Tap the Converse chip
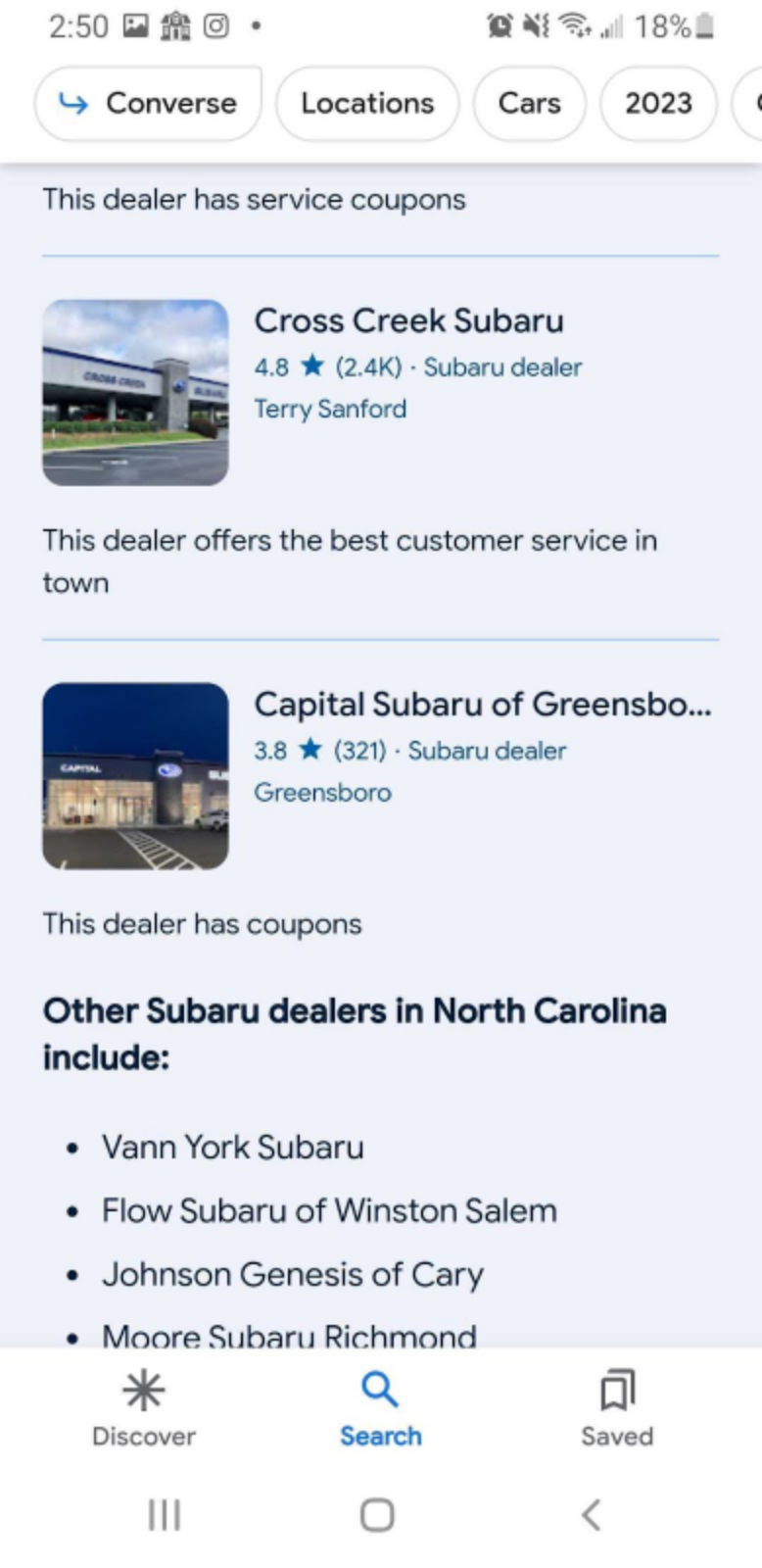 point(148,103)
